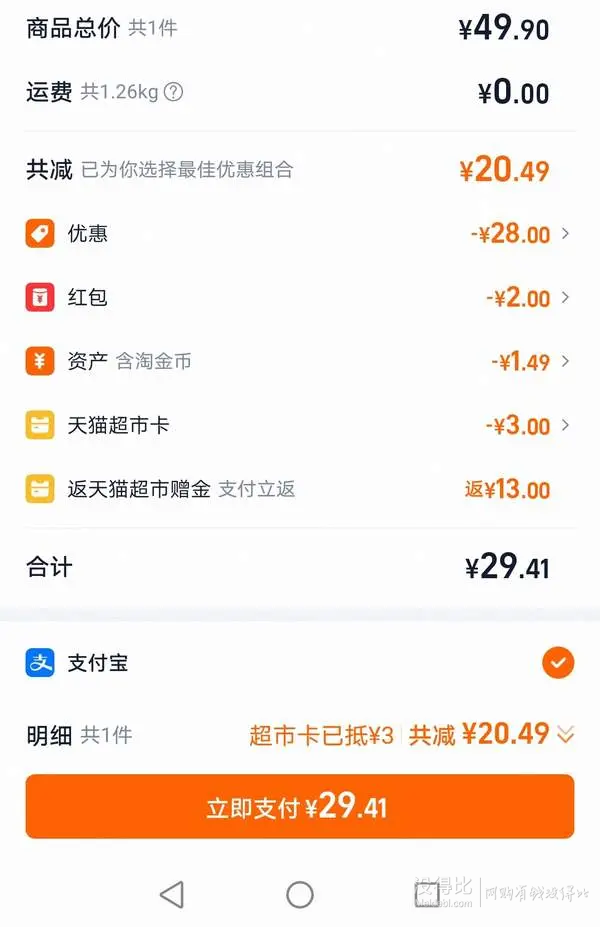Tap the shipping fee help question mark
Image resolution: width=600 pixels, height=927 pixels.
174,93
